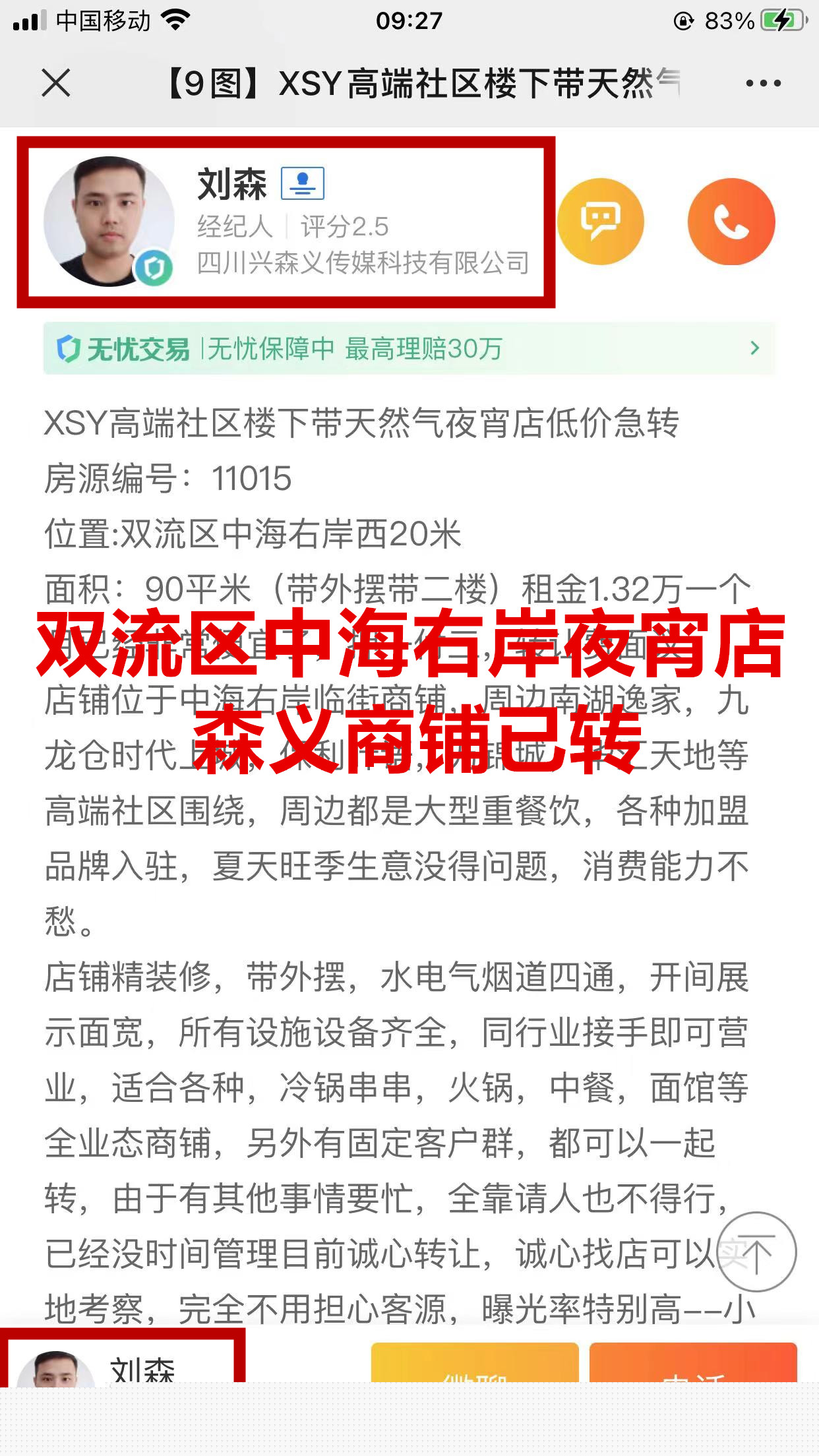Screen dimensions: 819x1456
Task: Jump back to the top of page
Action: pyautogui.click(x=756, y=1252)
